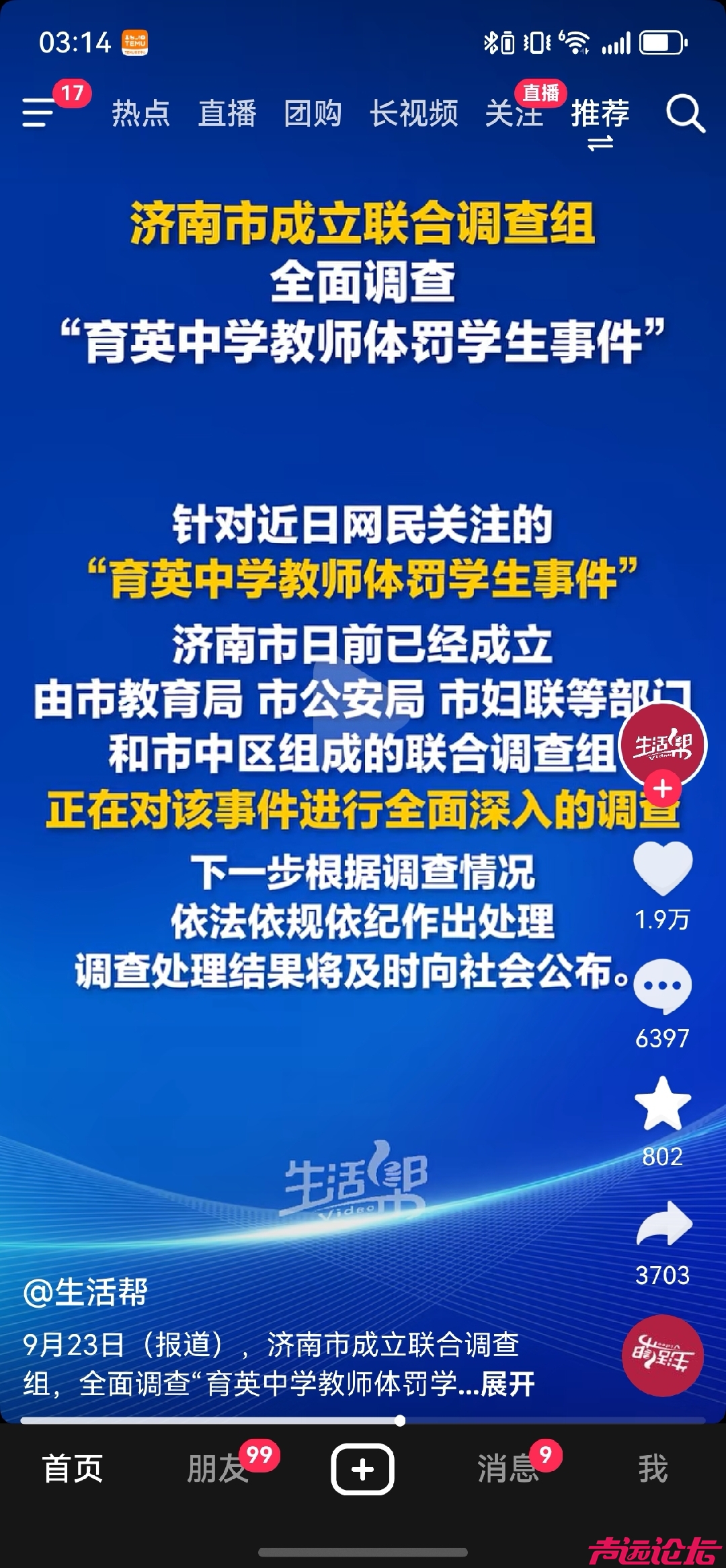The image size is (726, 1568).
Task: Open the spinning music disc
Action: pos(663,1355)
